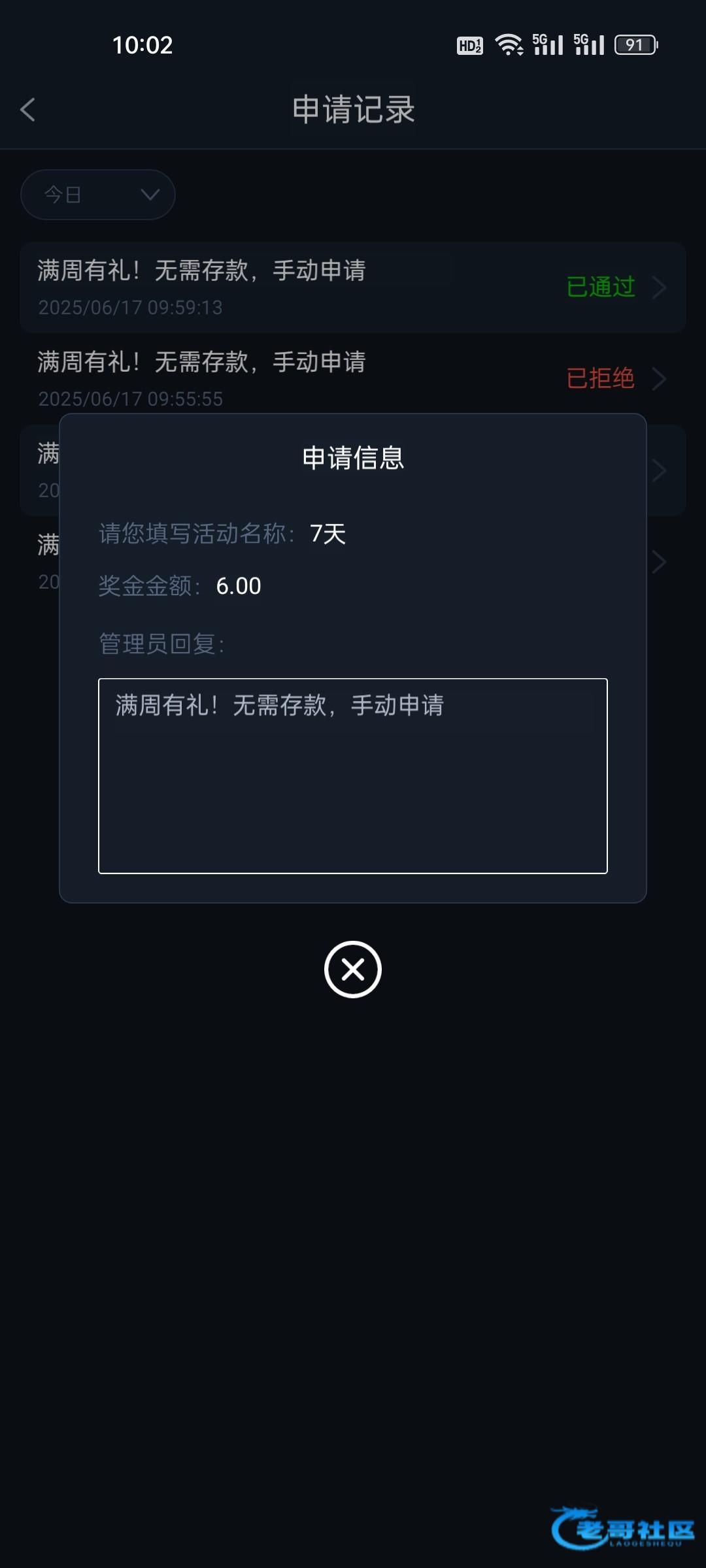The width and height of the screenshot is (706, 1568).
Task: Close the 申请信息 dialog
Action: 353,970
